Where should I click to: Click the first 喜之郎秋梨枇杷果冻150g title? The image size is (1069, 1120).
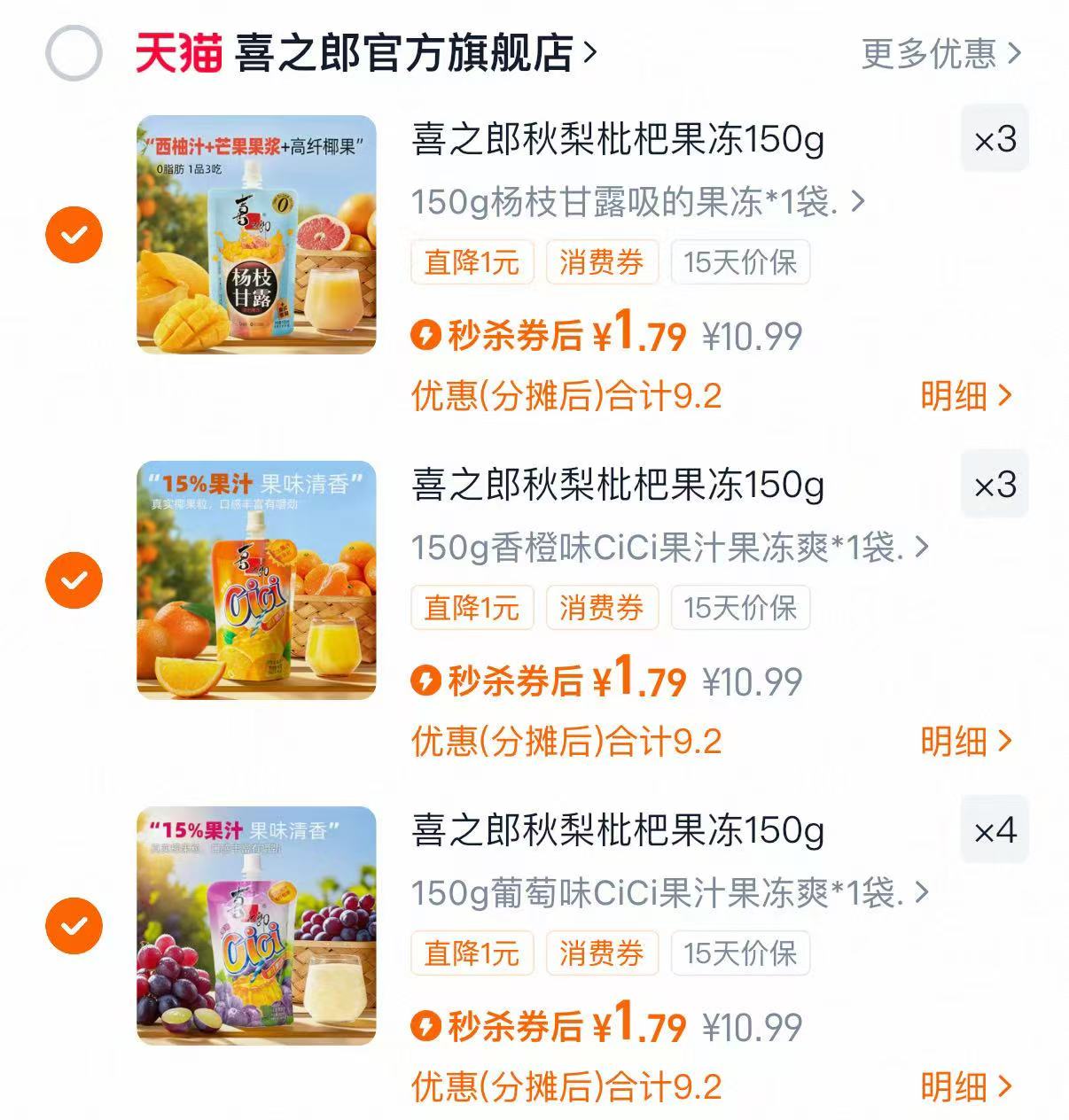(618, 140)
